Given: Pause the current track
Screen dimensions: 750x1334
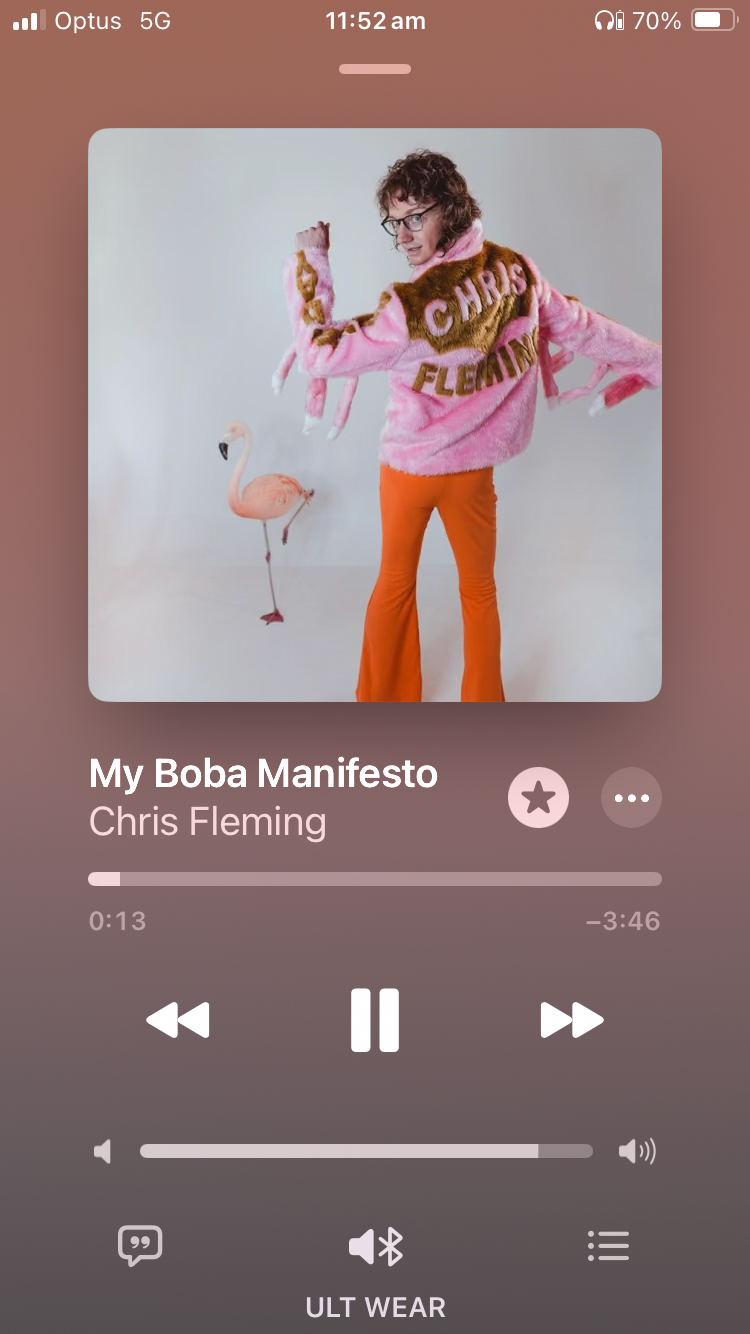Looking at the screenshot, I should point(375,1020).
